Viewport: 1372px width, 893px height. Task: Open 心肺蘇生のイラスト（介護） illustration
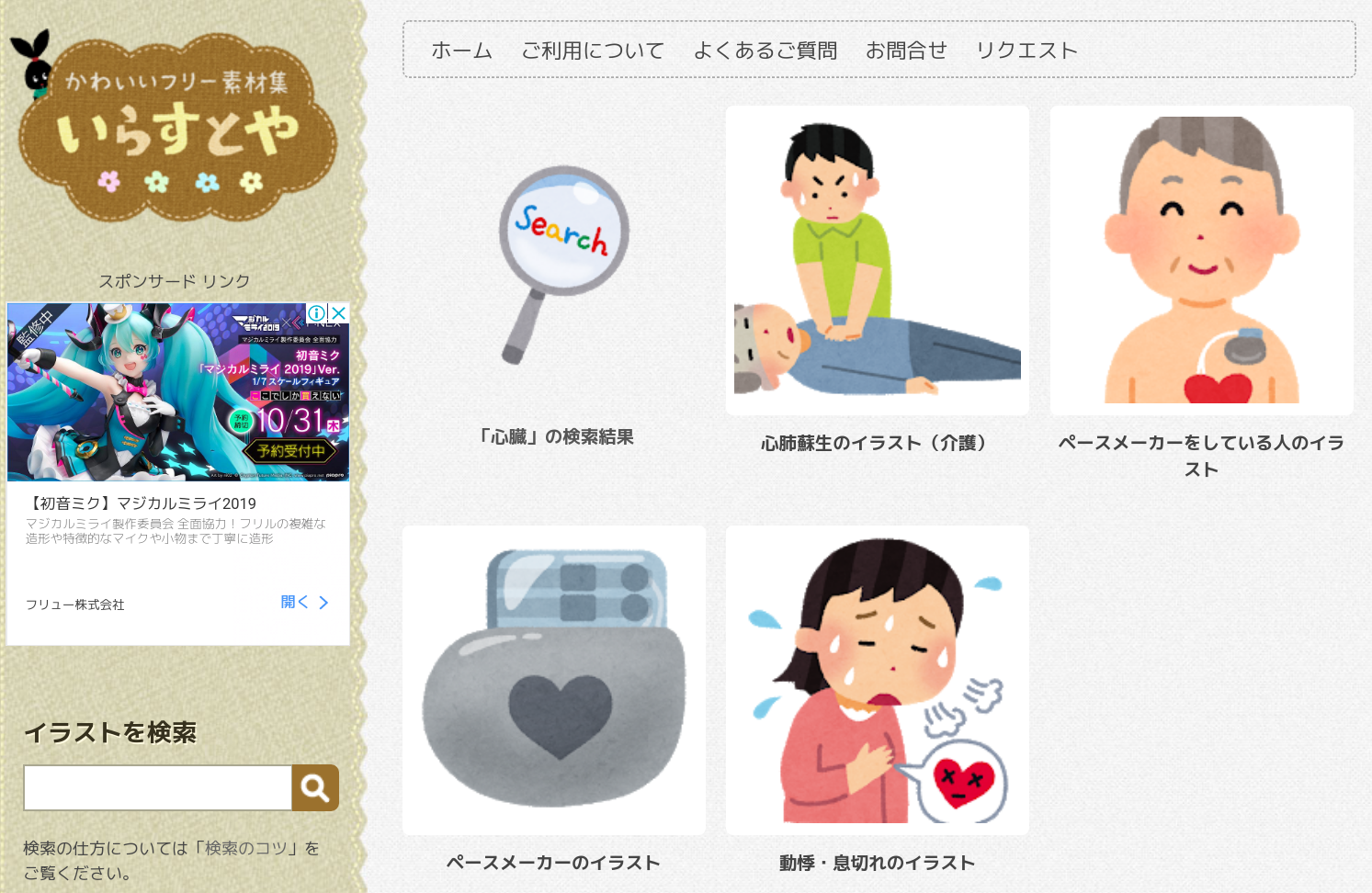click(877, 260)
